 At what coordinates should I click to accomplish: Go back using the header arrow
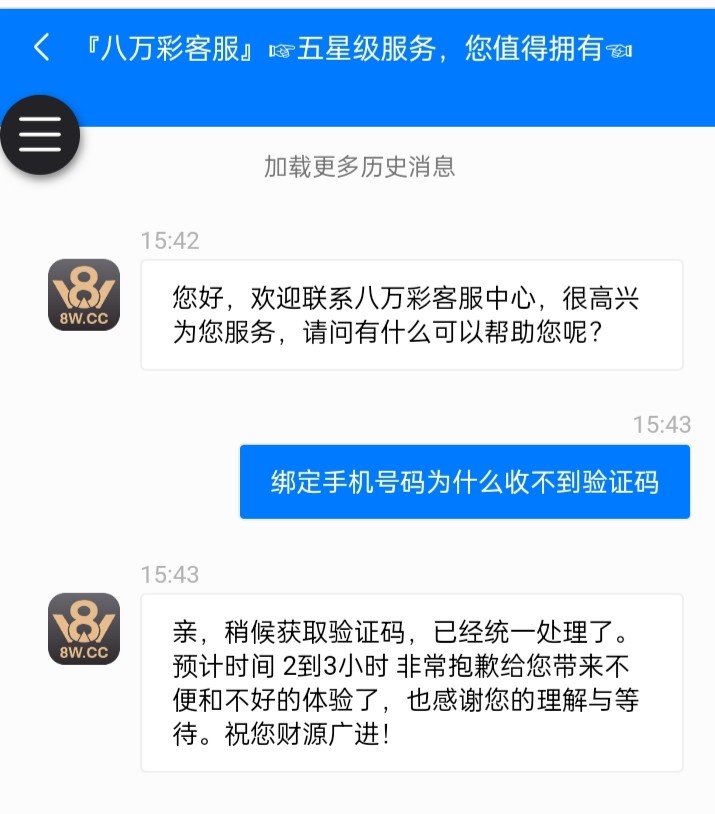tap(41, 47)
